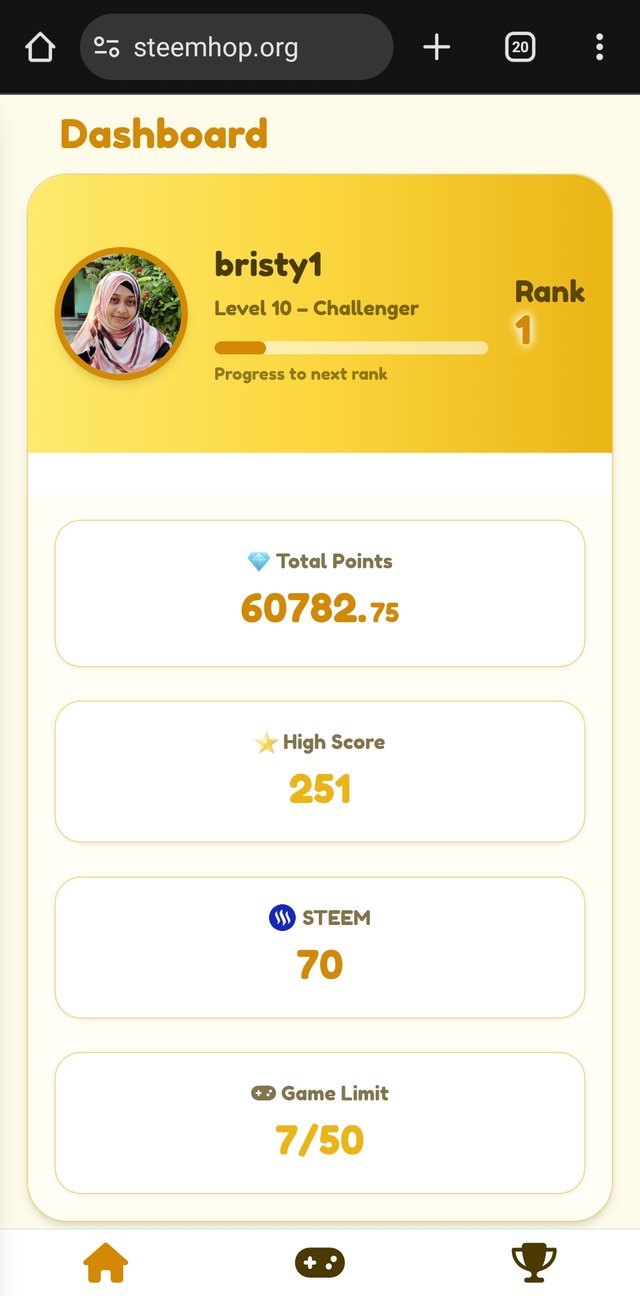Switch to the home dashboard tab

[106, 1262]
